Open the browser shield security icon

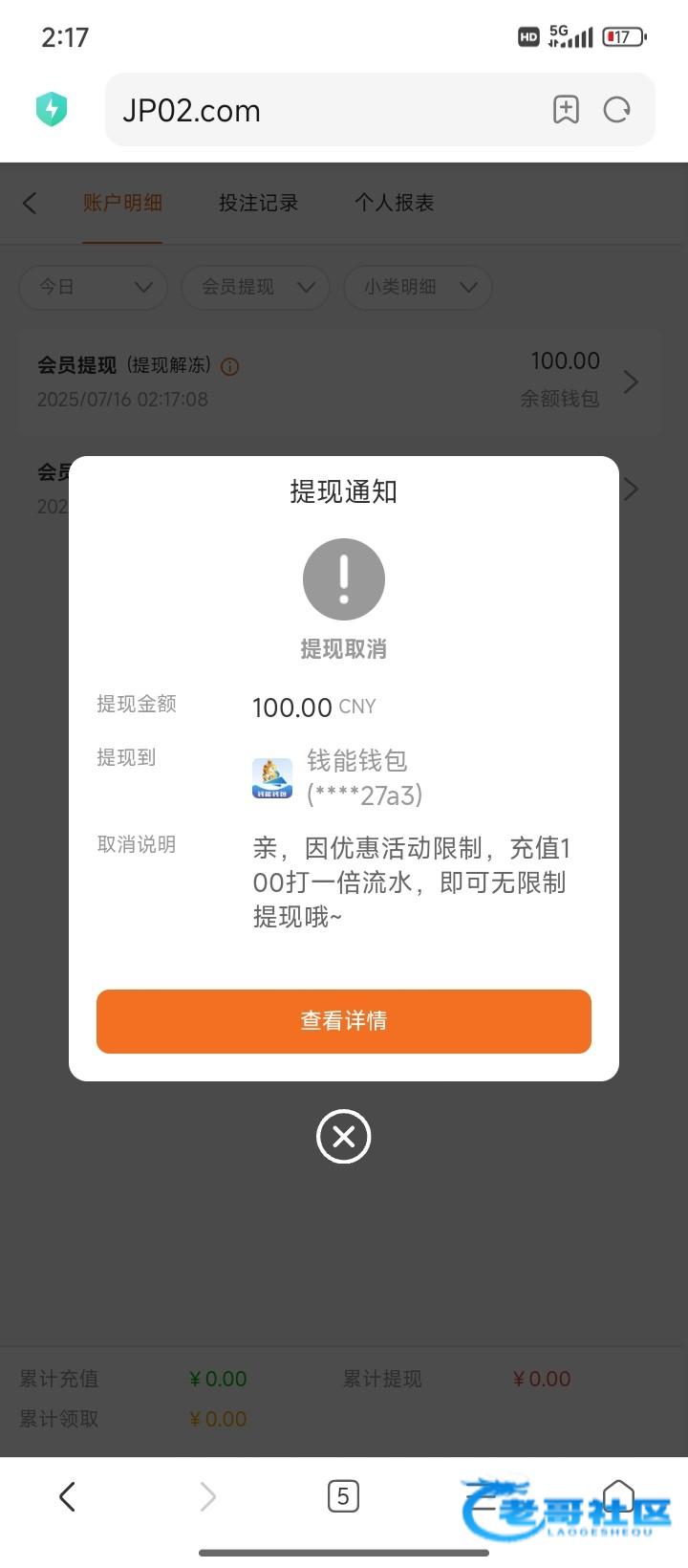tap(52, 110)
